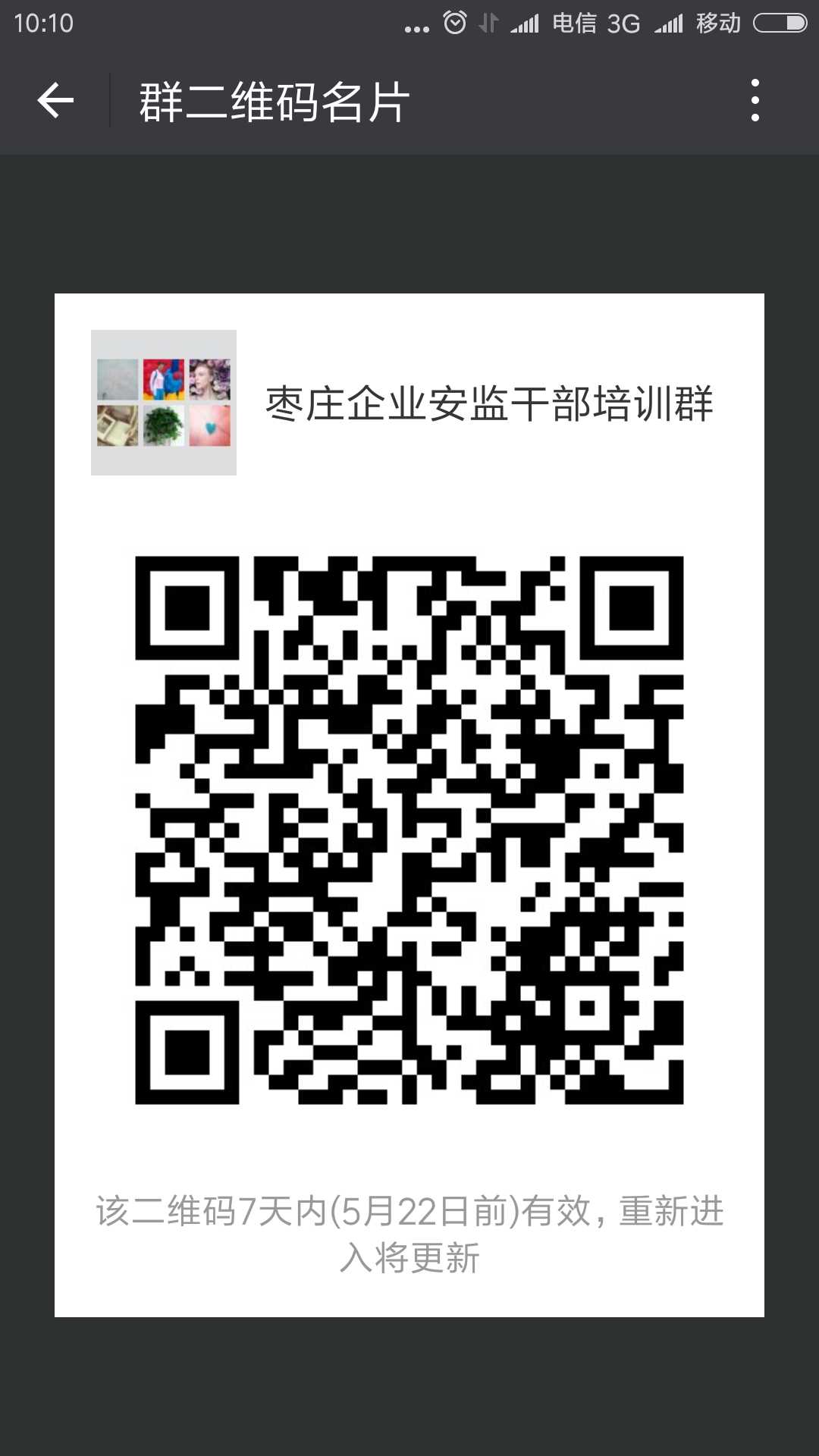Go back from the group QR code card
Screen dimensions: 819x1456
pos(55,101)
